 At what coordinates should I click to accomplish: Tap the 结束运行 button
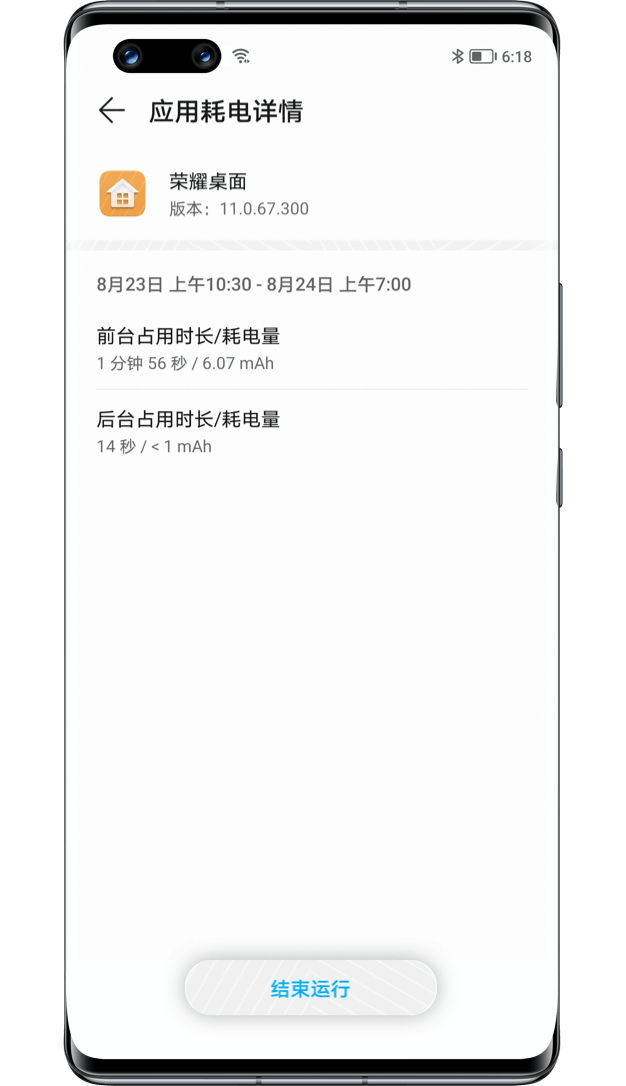click(x=311, y=988)
